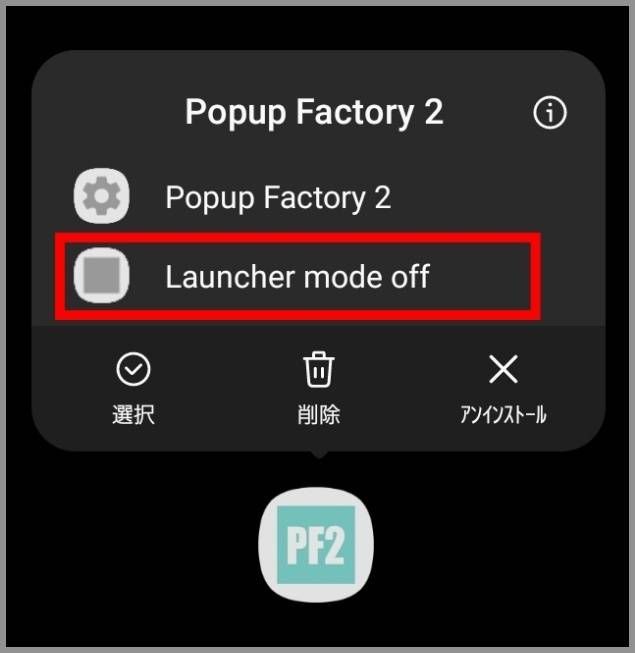
Task: Tap アンインストール to uninstall the app
Action: [502, 389]
